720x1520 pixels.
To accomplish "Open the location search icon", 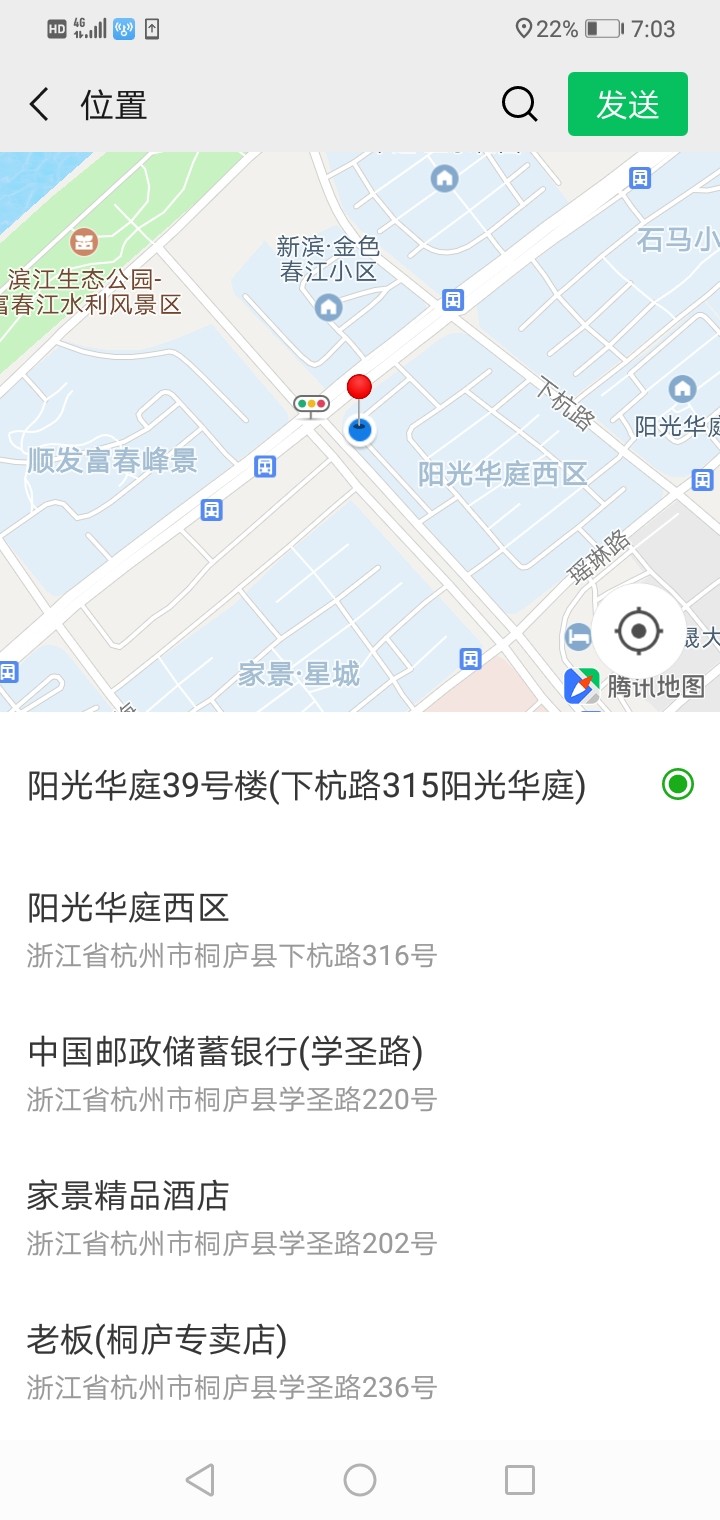I will point(519,104).
